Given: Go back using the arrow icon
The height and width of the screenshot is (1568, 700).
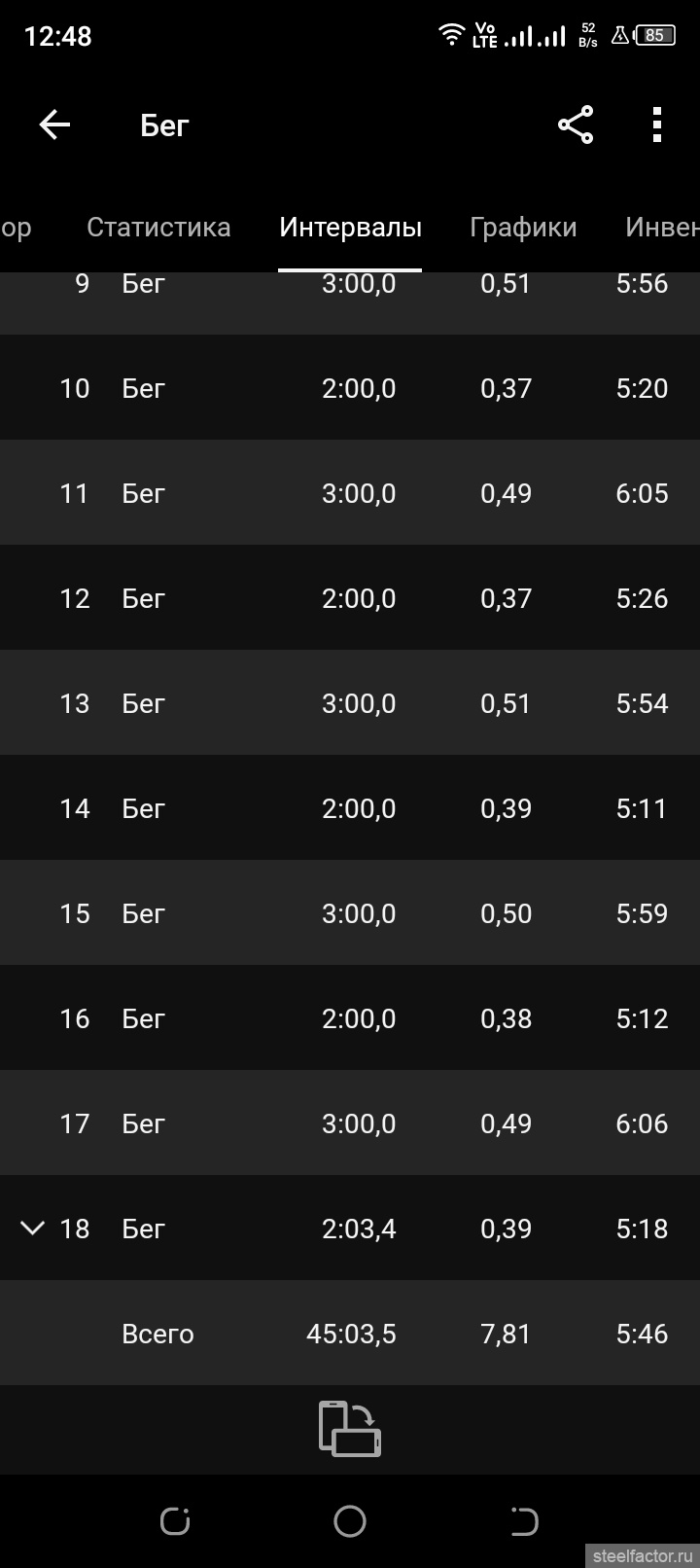Looking at the screenshot, I should coord(54,125).
